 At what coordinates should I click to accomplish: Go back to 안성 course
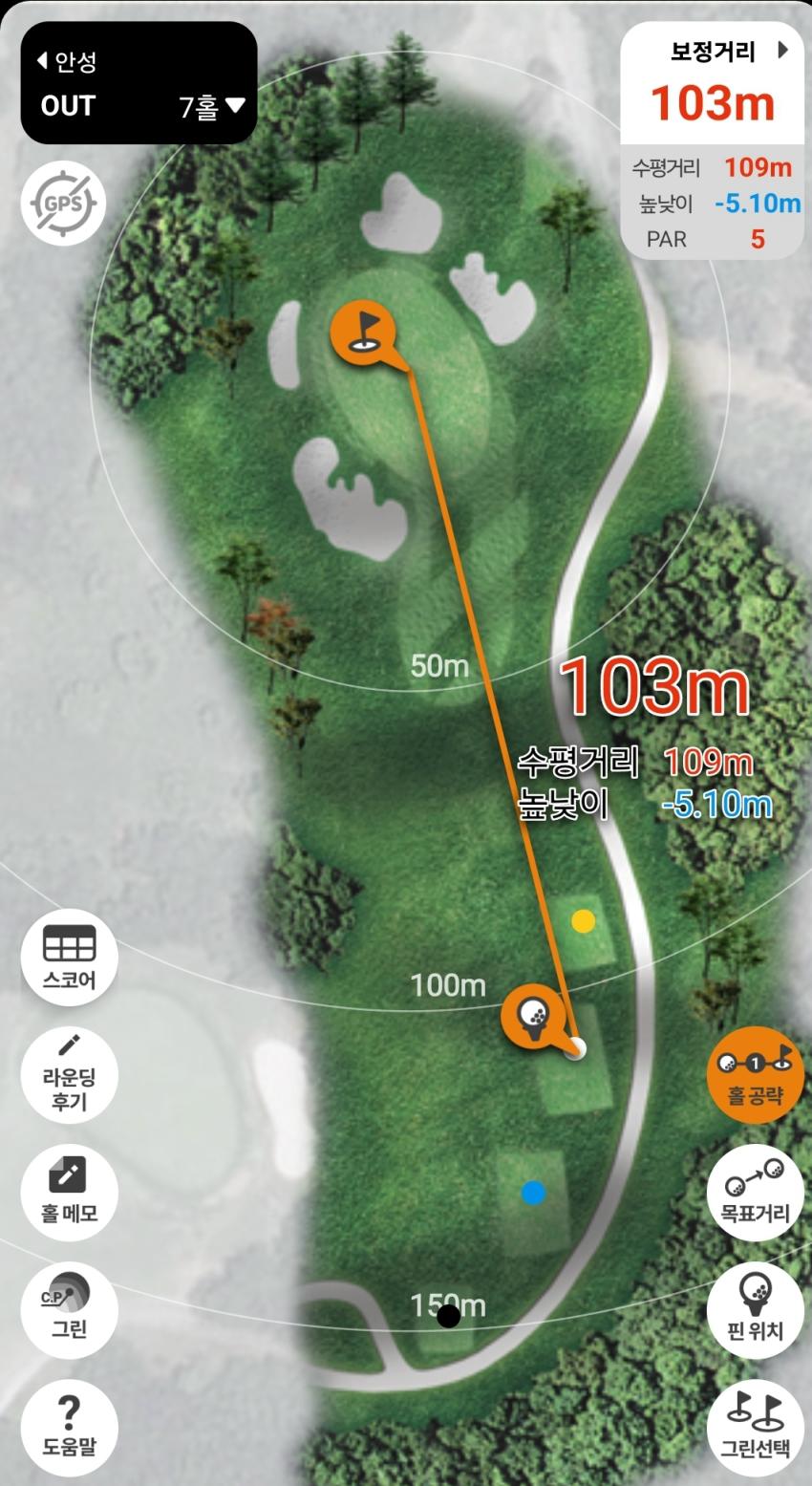click(x=67, y=62)
